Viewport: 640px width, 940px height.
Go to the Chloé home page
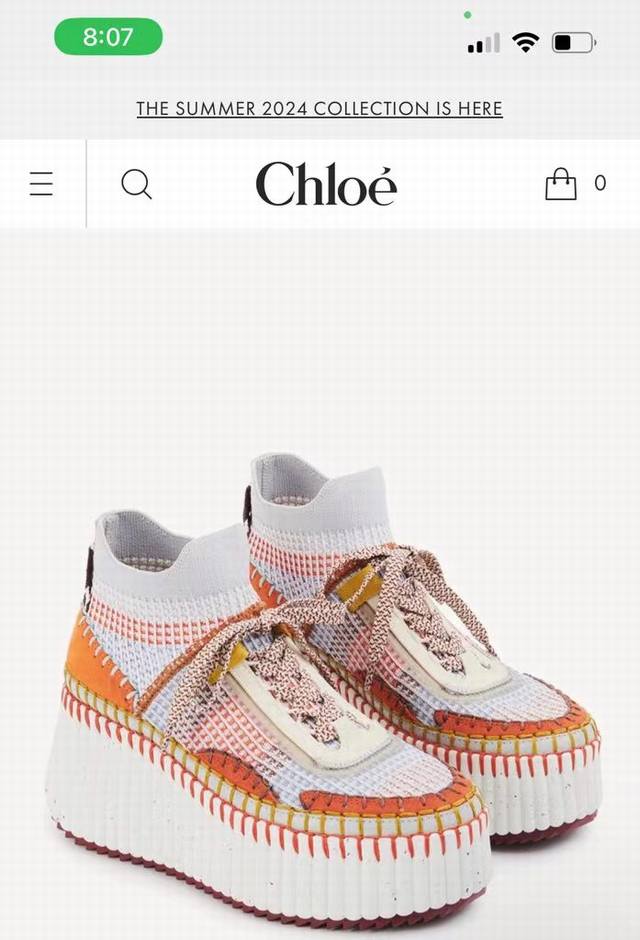click(326, 184)
